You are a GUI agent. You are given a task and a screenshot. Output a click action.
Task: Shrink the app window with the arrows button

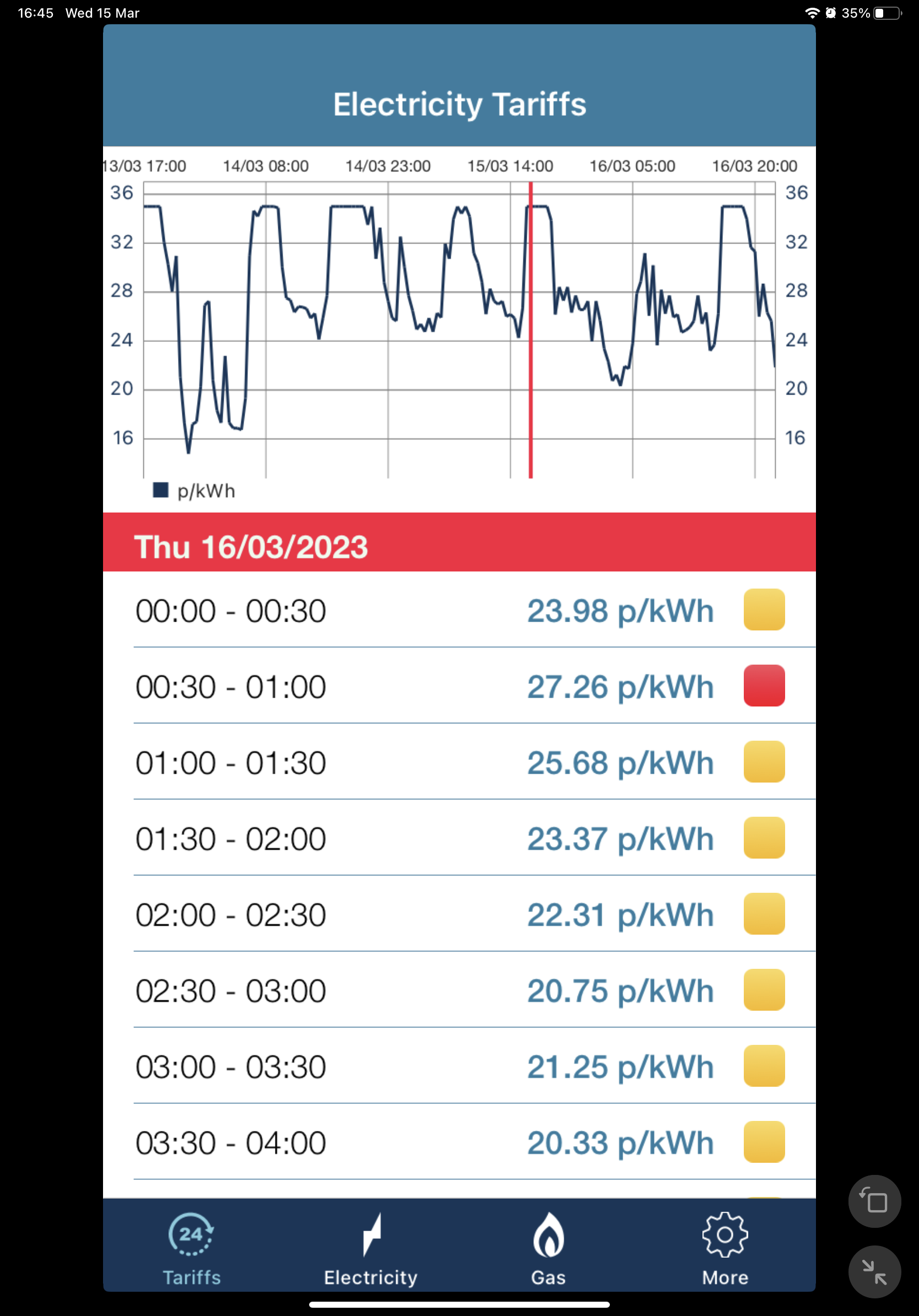pos(874,1271)
